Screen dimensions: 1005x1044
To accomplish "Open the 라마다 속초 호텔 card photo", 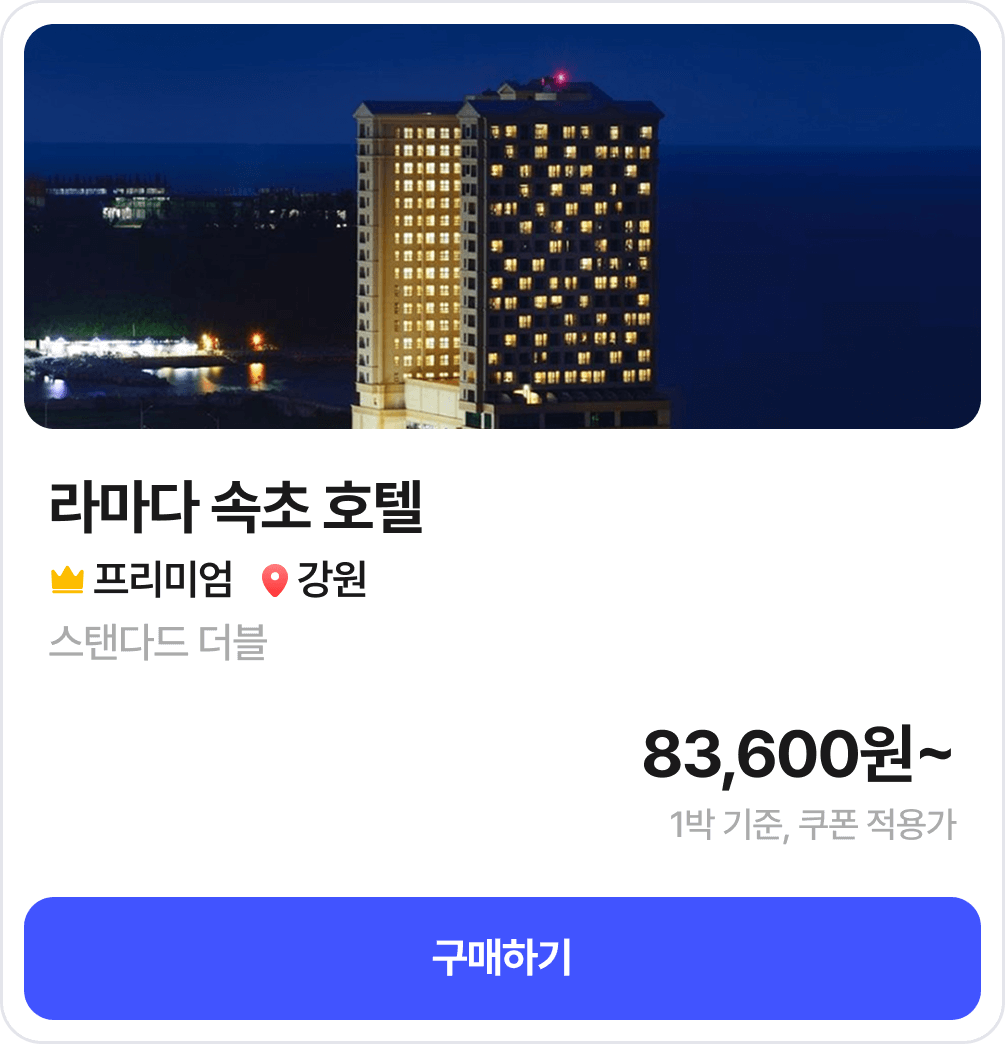I will pyautogui.click(x=502, y=227).
